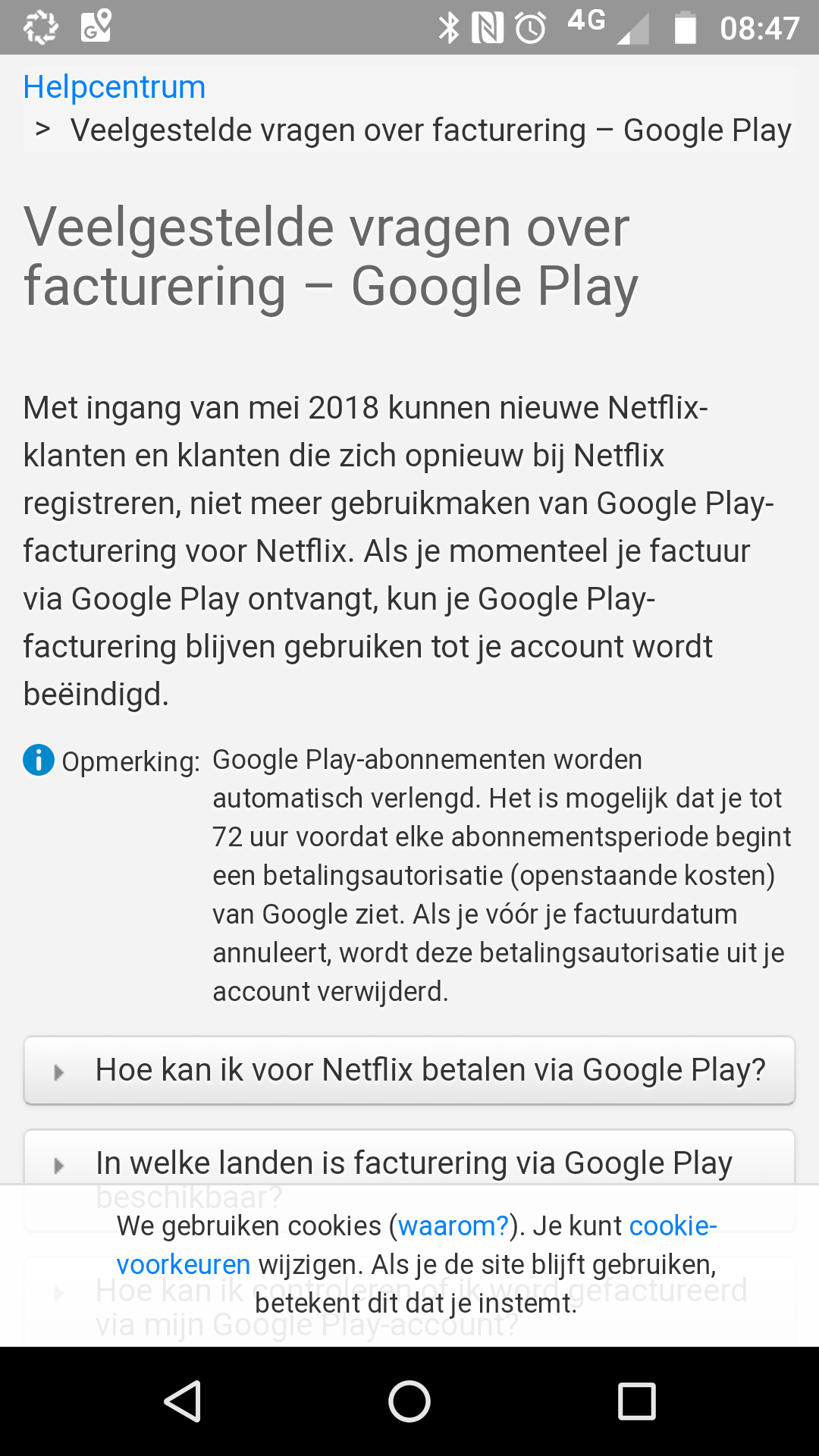Open the cookie-voorkeuren link
The width and height of the screenshot is (819, 1456).
tap(184, 1265)
